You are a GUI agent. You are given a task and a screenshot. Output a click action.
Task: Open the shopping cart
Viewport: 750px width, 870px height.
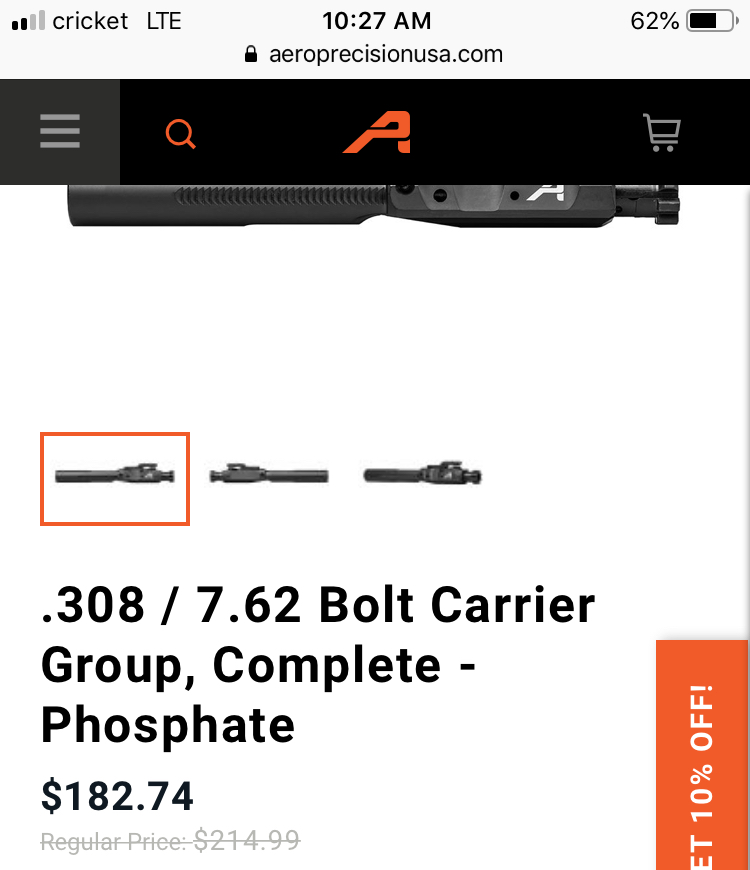point(661,132)
